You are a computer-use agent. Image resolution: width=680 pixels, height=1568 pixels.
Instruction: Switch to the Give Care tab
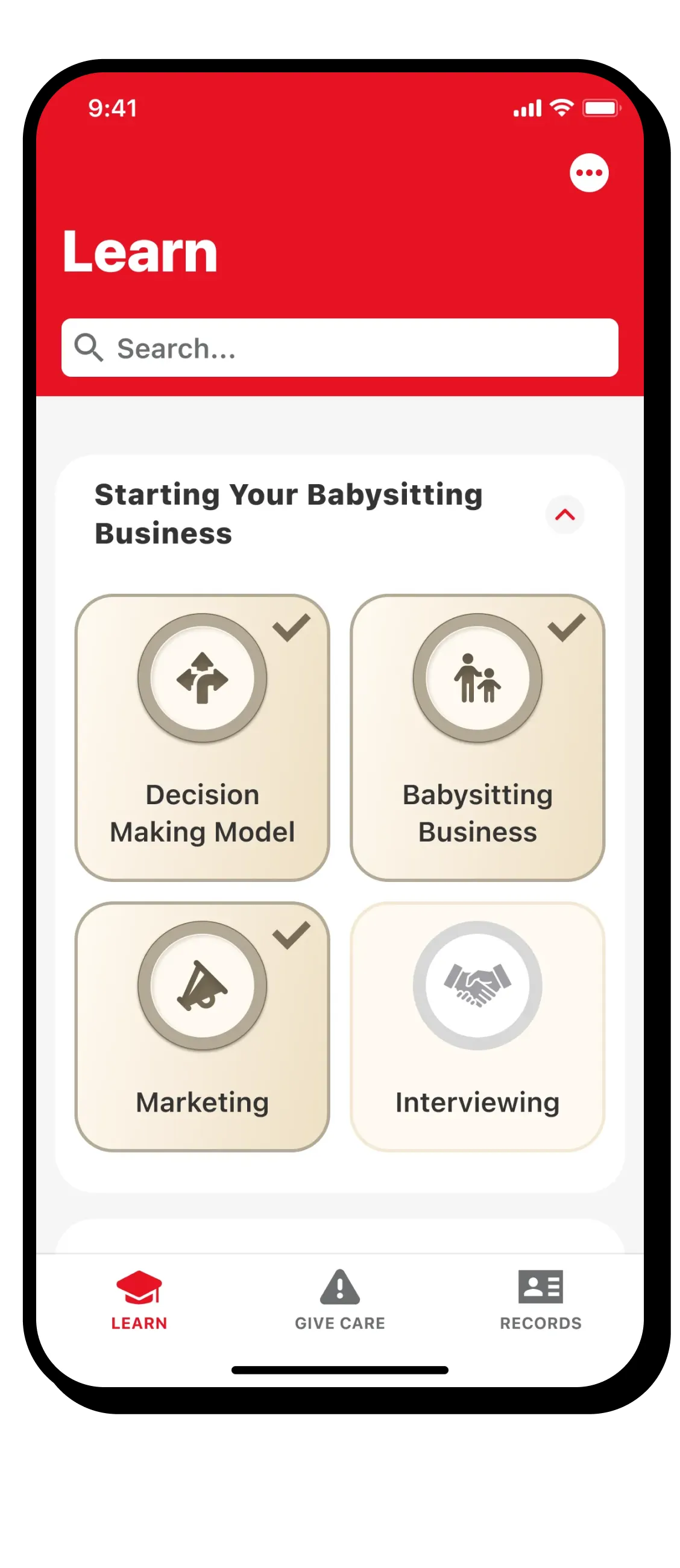point(339,1299)
